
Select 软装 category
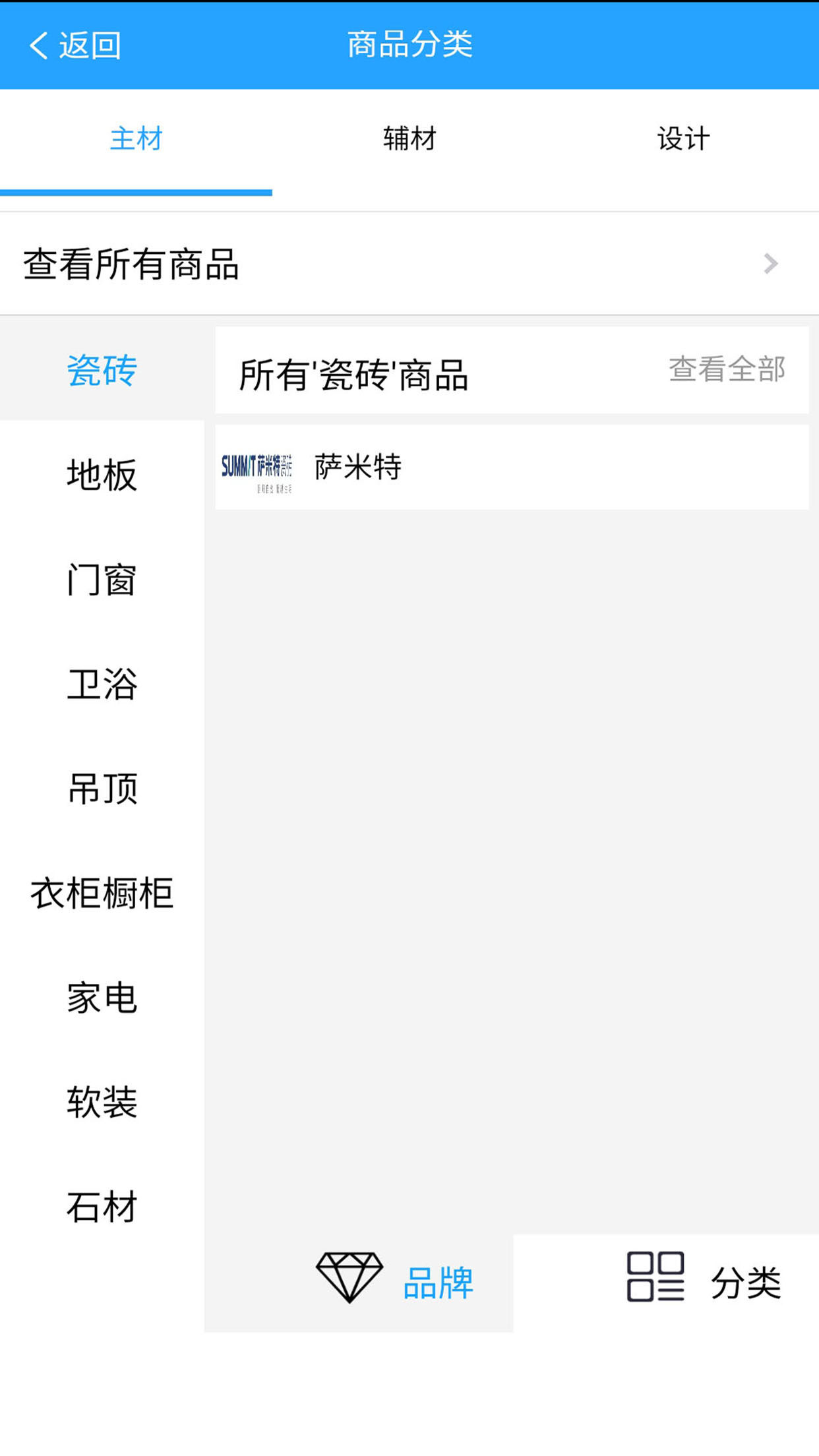(x=102, y=1102)
